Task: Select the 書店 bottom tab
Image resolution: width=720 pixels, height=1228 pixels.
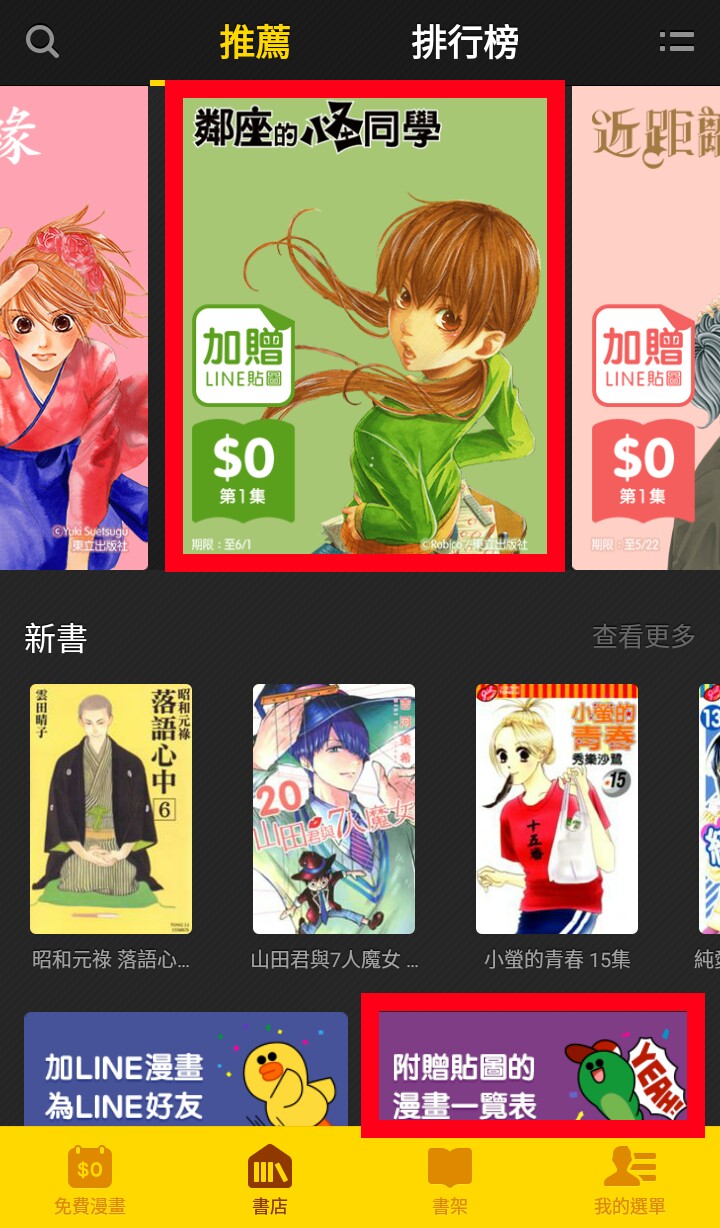Action: 270,1180
